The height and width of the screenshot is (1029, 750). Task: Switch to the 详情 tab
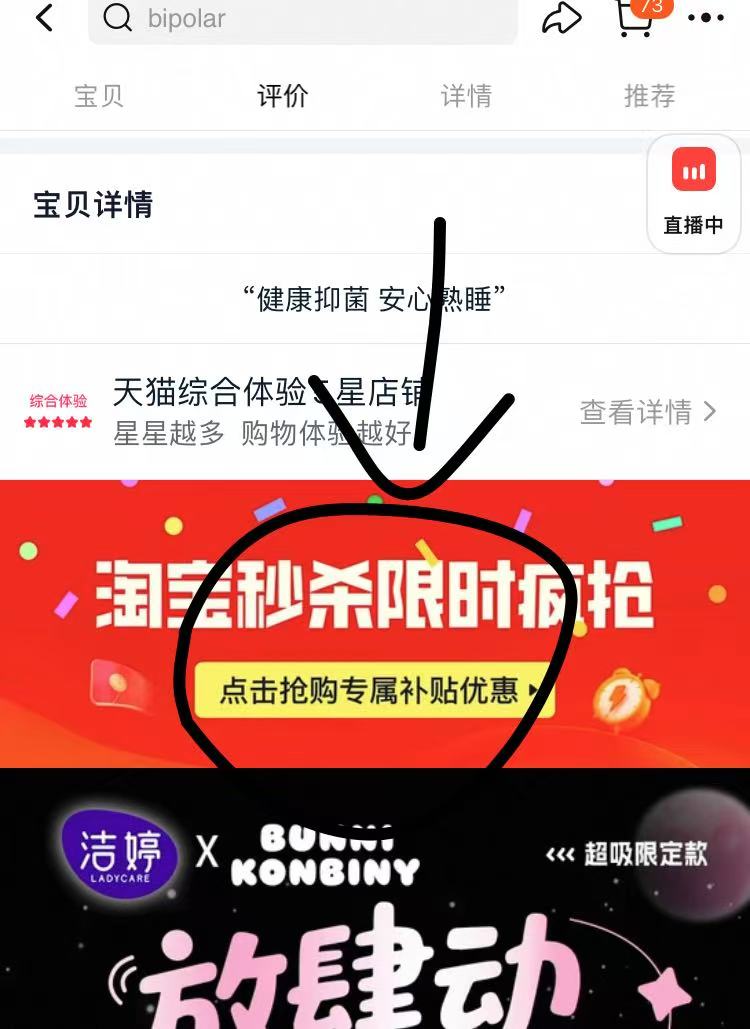coord(466,96)
